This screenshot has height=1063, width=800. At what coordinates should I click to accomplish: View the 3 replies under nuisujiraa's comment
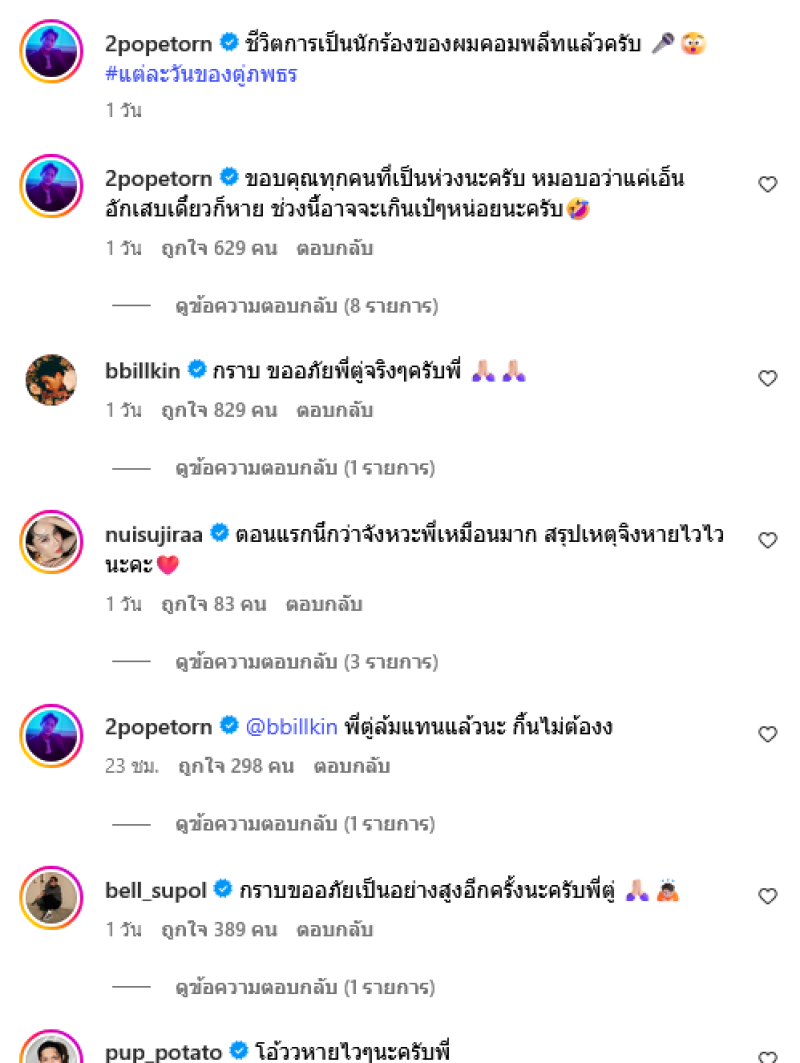(x=306, y=662)
